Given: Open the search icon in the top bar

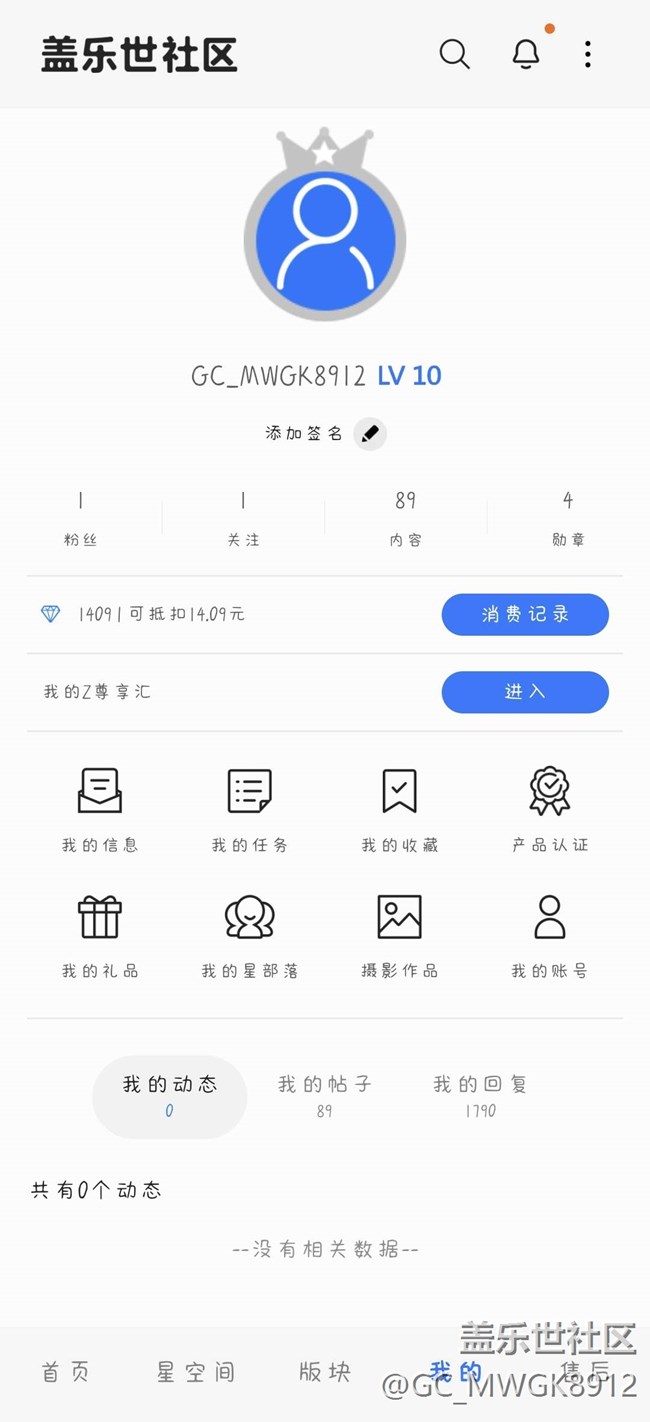Looking at the screenshot, I should tap(454, 54).
